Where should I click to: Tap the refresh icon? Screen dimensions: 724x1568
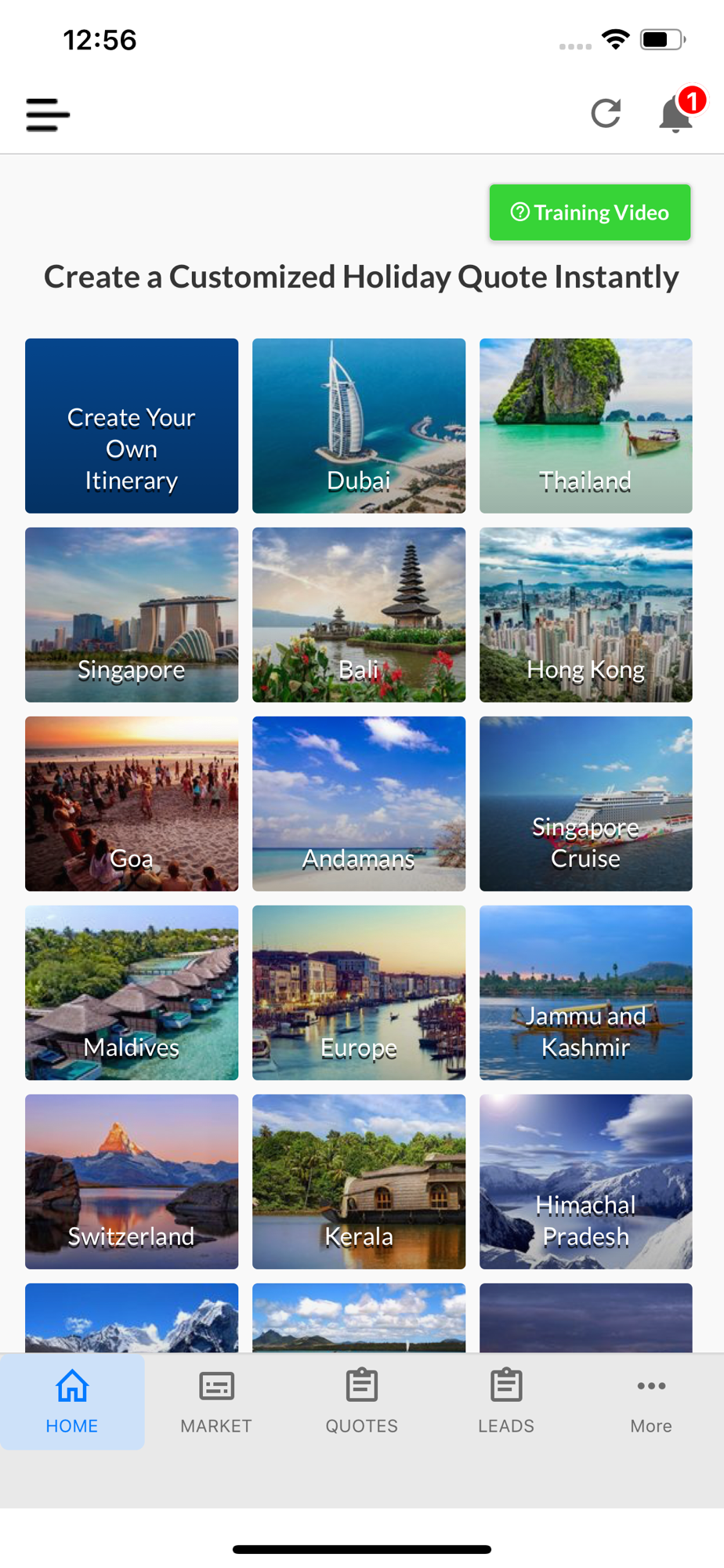click(606, 114)
